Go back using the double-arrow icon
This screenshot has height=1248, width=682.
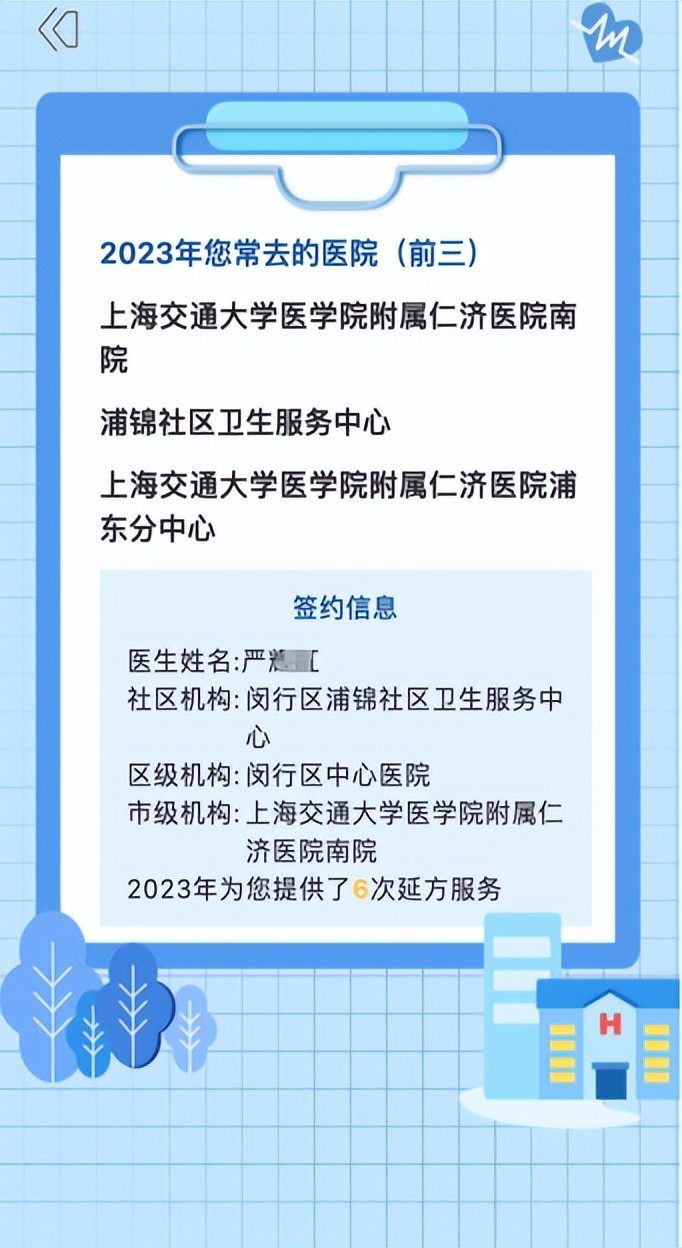coord(57,30)
